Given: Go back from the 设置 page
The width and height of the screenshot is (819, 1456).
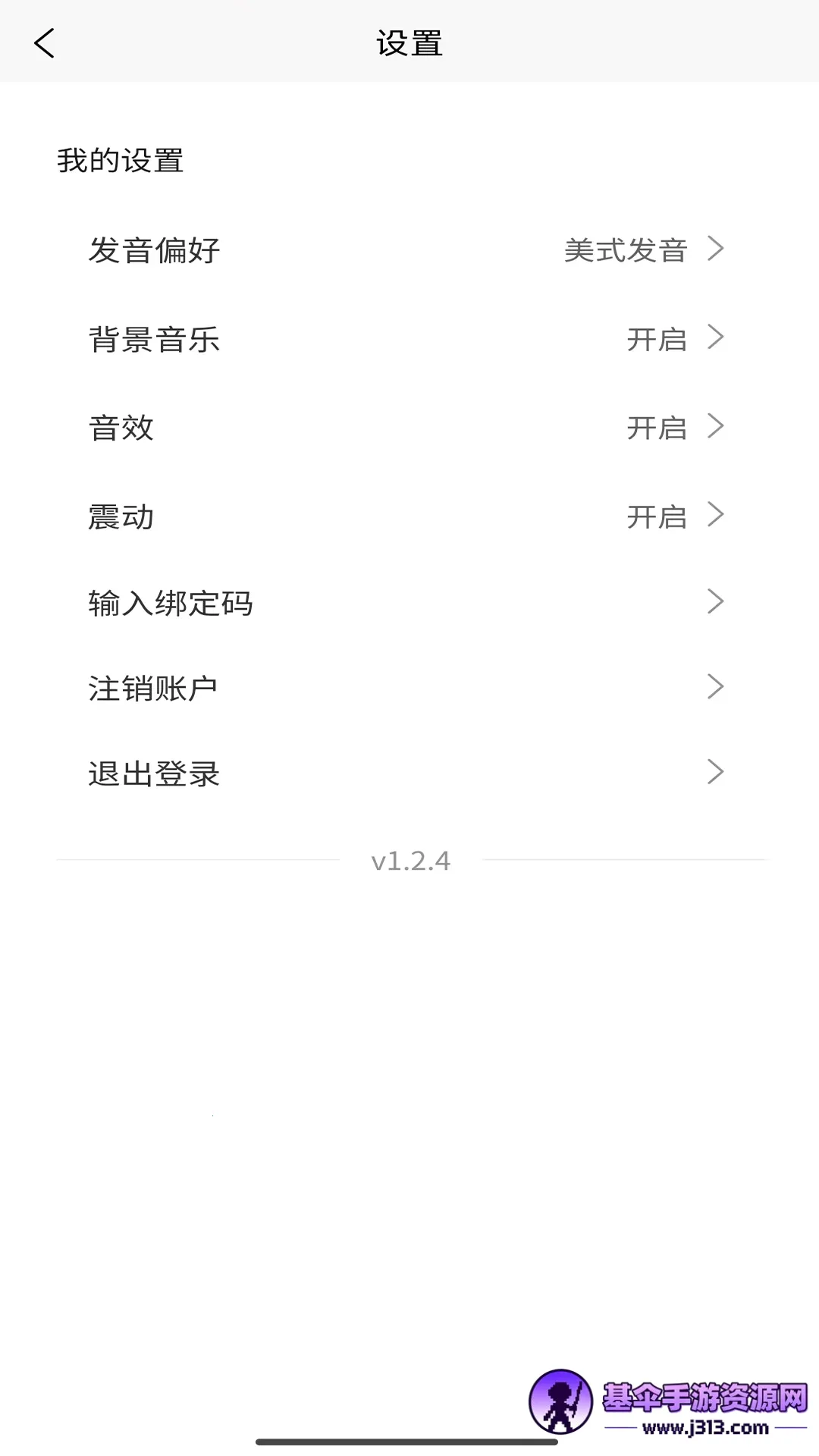Looking at the screenshot, I should pyautogui.click(x=45, y=43).
